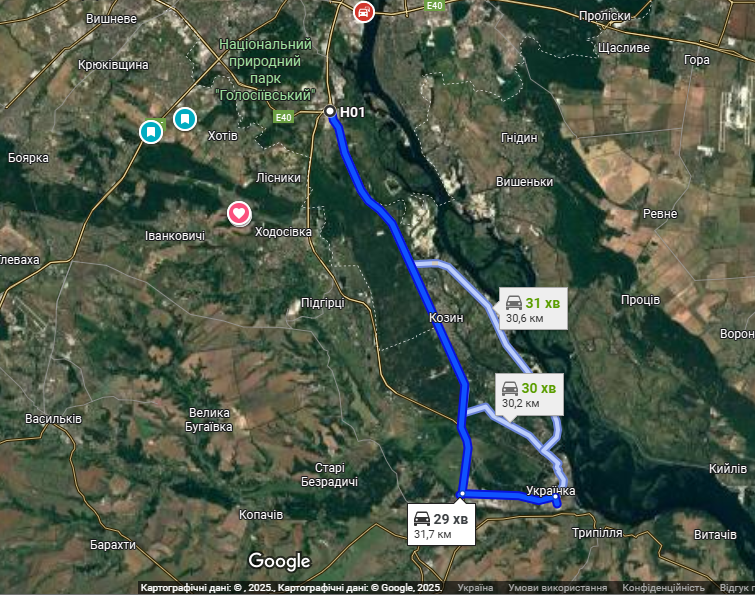
Task: Open the Конфіденційність link
Action: point(664,588)
